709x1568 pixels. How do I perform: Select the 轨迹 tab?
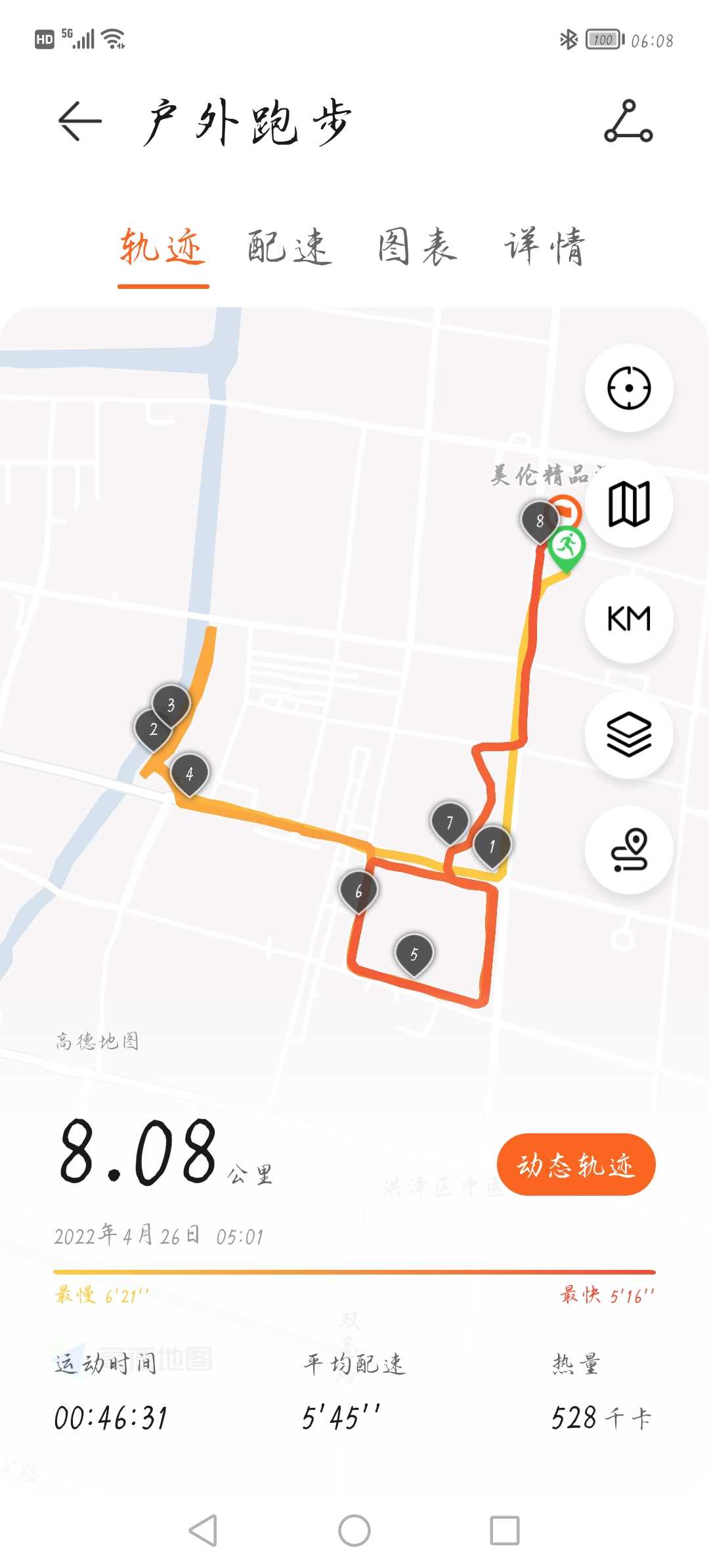click(x=163, y=248)
